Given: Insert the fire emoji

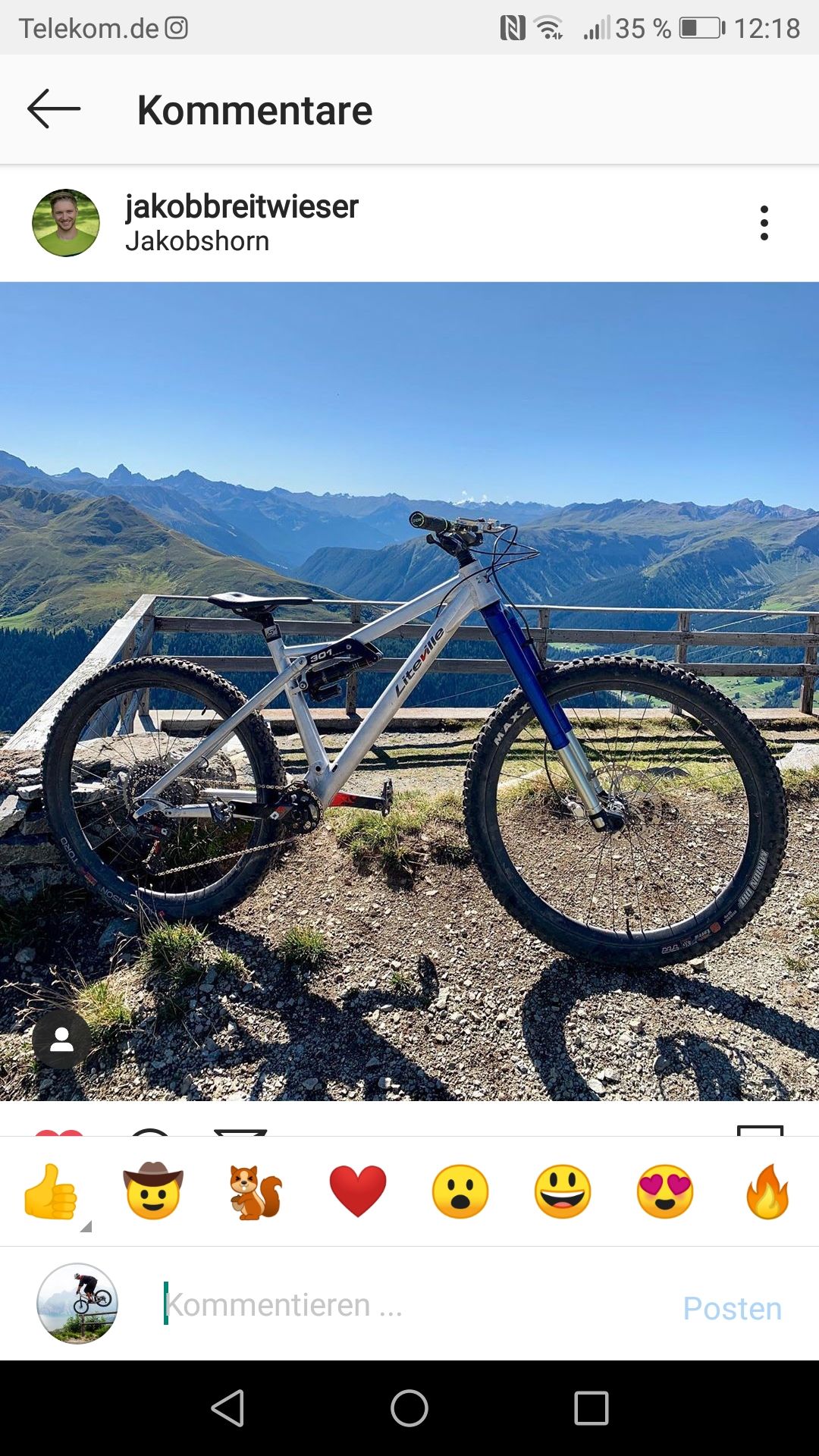Looking at the screenshot, I should click(767, 1191).
